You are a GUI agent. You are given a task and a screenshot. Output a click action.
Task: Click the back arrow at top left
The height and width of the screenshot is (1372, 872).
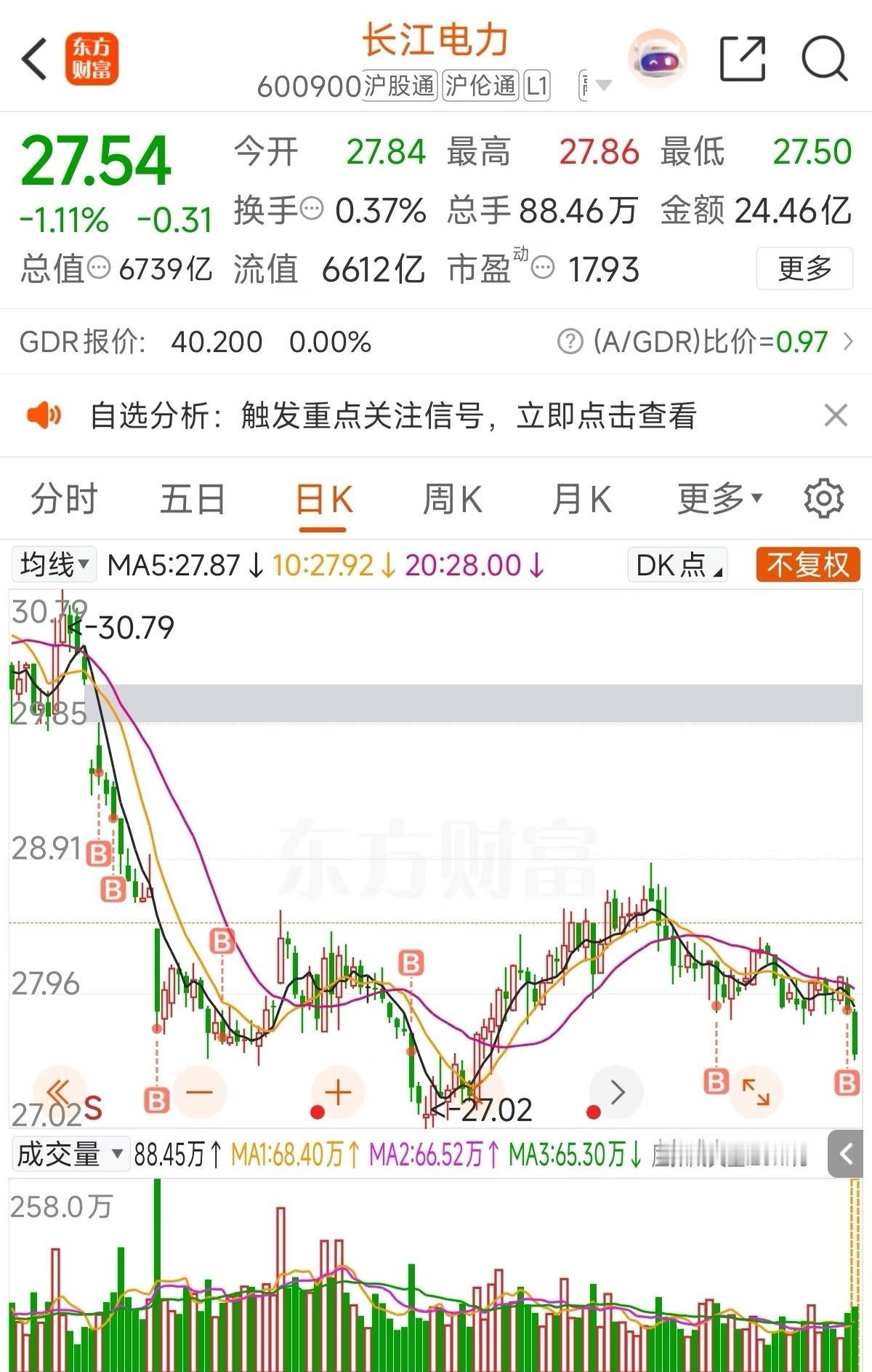(x=34, y=57)
